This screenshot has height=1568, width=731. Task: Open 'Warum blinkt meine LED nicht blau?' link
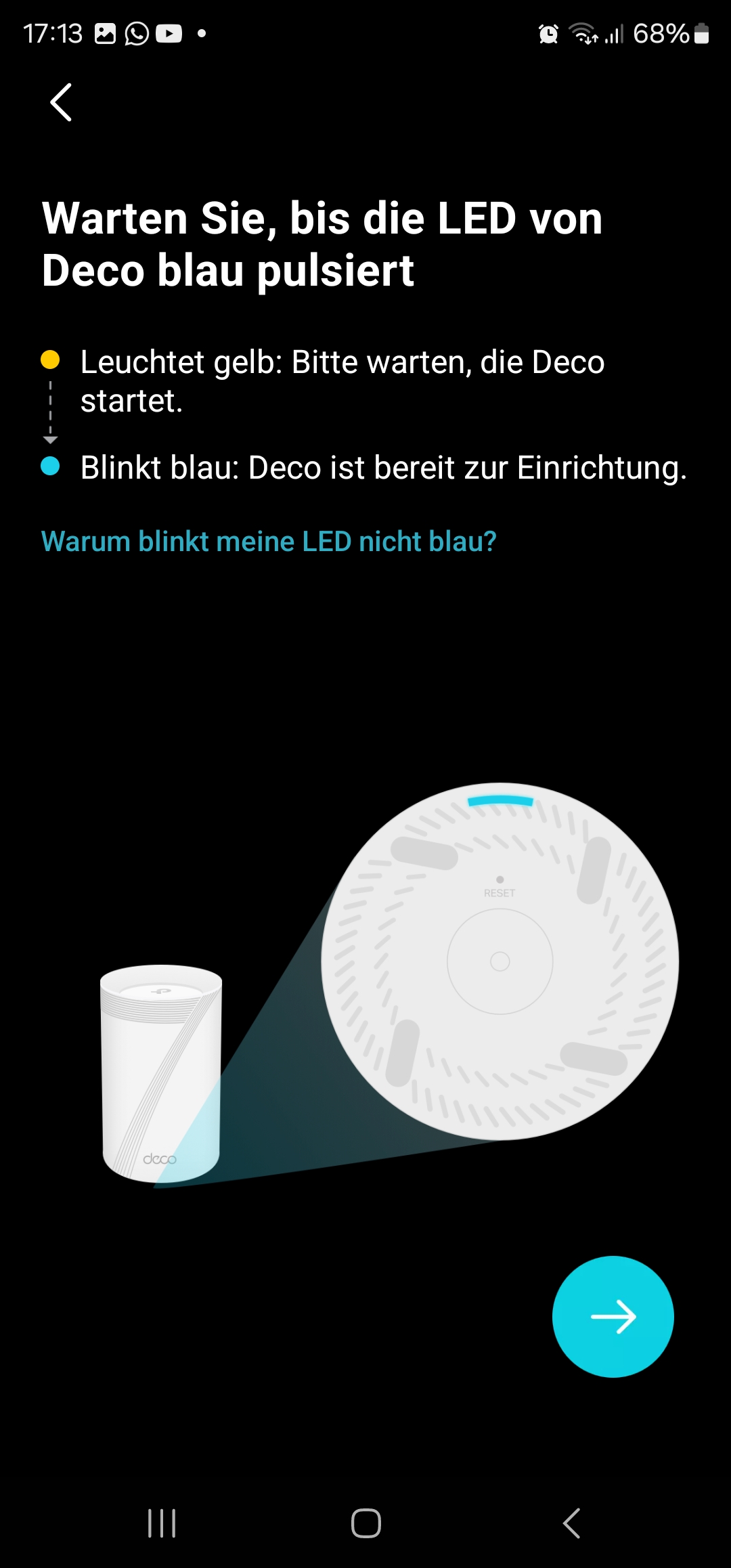tap(269, 542)
